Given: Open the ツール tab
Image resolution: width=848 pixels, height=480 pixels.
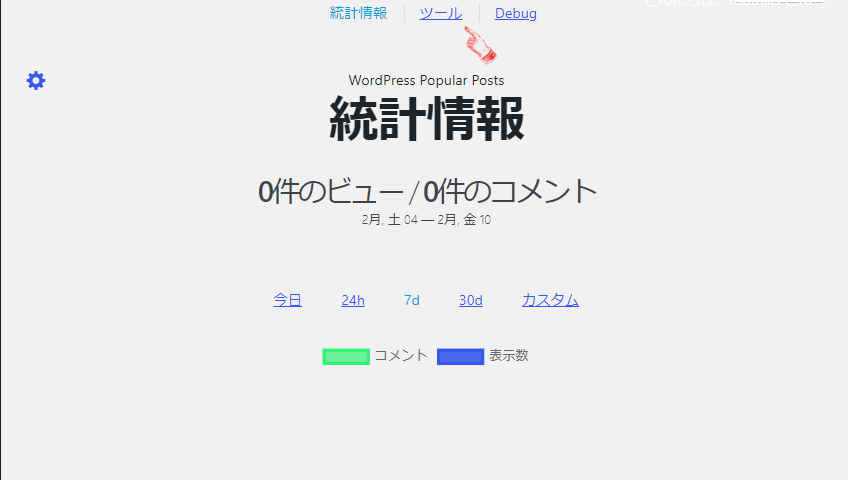Looking at the screenshot, I should pos(440,13).
